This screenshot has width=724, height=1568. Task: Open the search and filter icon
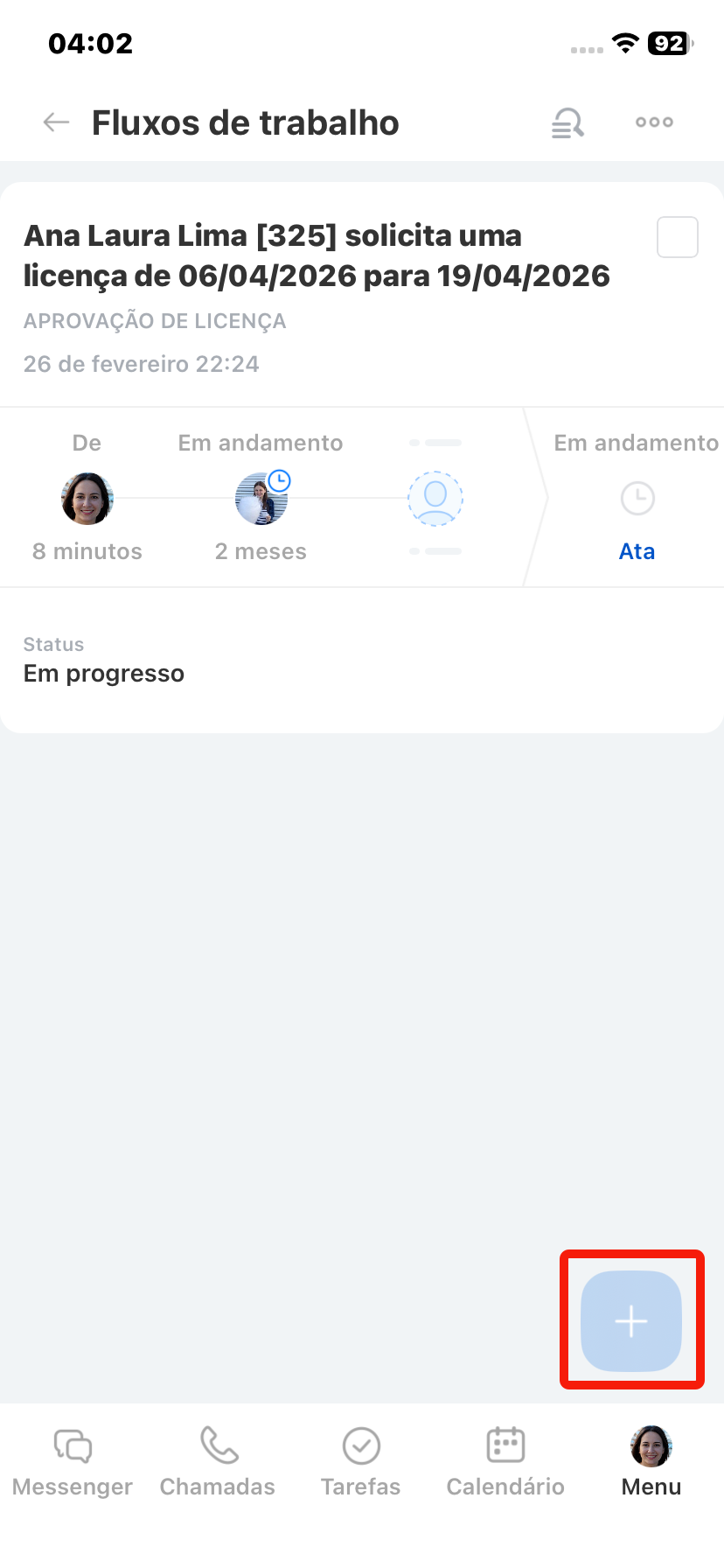pos(567,122)
